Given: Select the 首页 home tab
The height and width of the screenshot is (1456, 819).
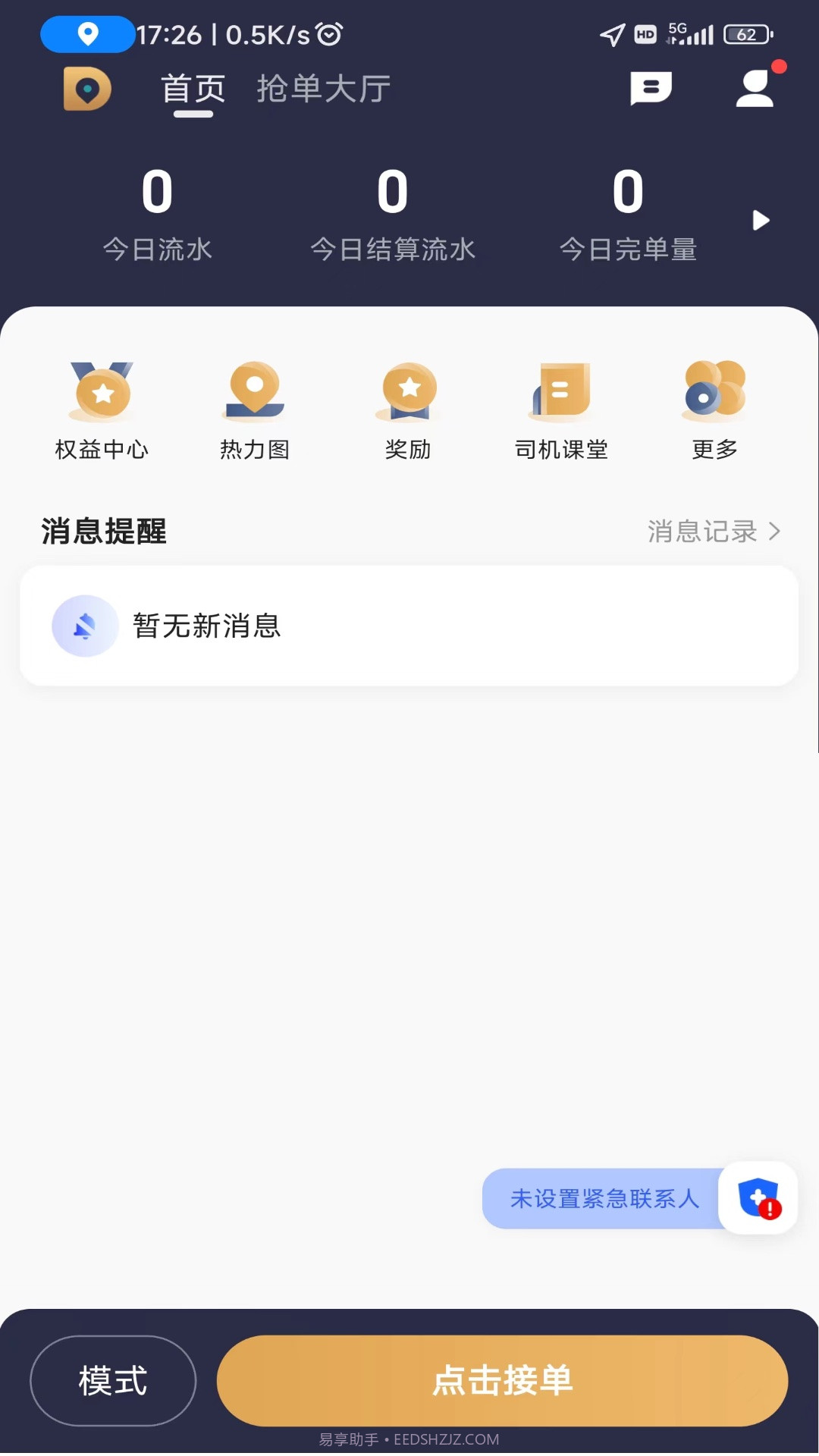Looking at the screenshot, I should click(193, 88).
